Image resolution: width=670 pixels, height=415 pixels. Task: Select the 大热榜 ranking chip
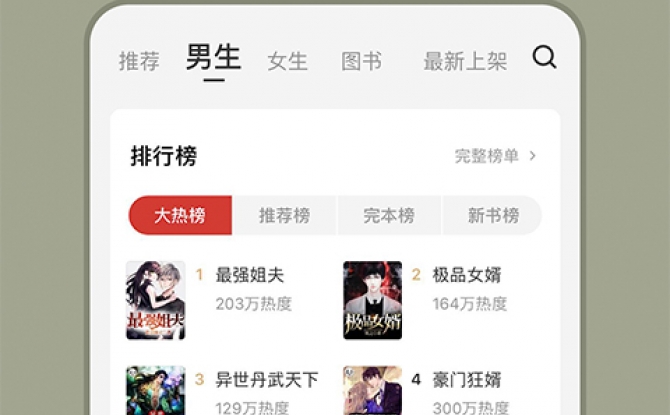tap(180, 216)
